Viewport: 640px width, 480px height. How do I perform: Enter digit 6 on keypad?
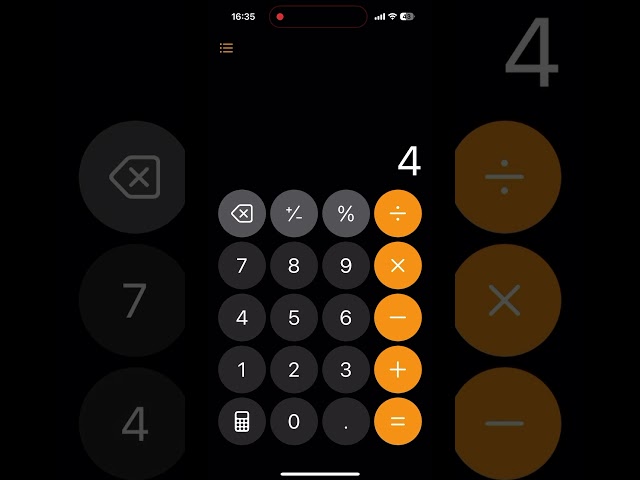[x=346, y=318]
